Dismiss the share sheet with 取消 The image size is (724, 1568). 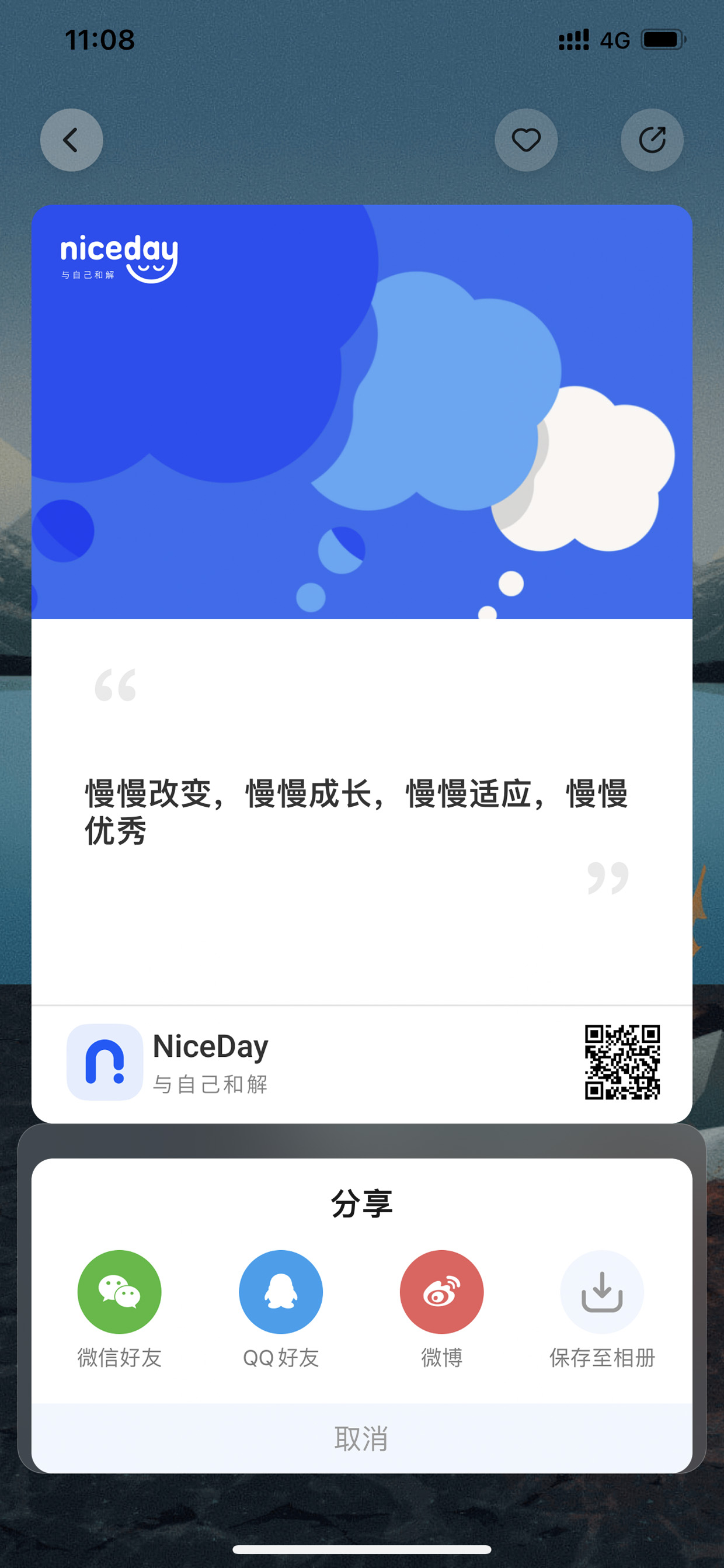[x=362, y=1438]
